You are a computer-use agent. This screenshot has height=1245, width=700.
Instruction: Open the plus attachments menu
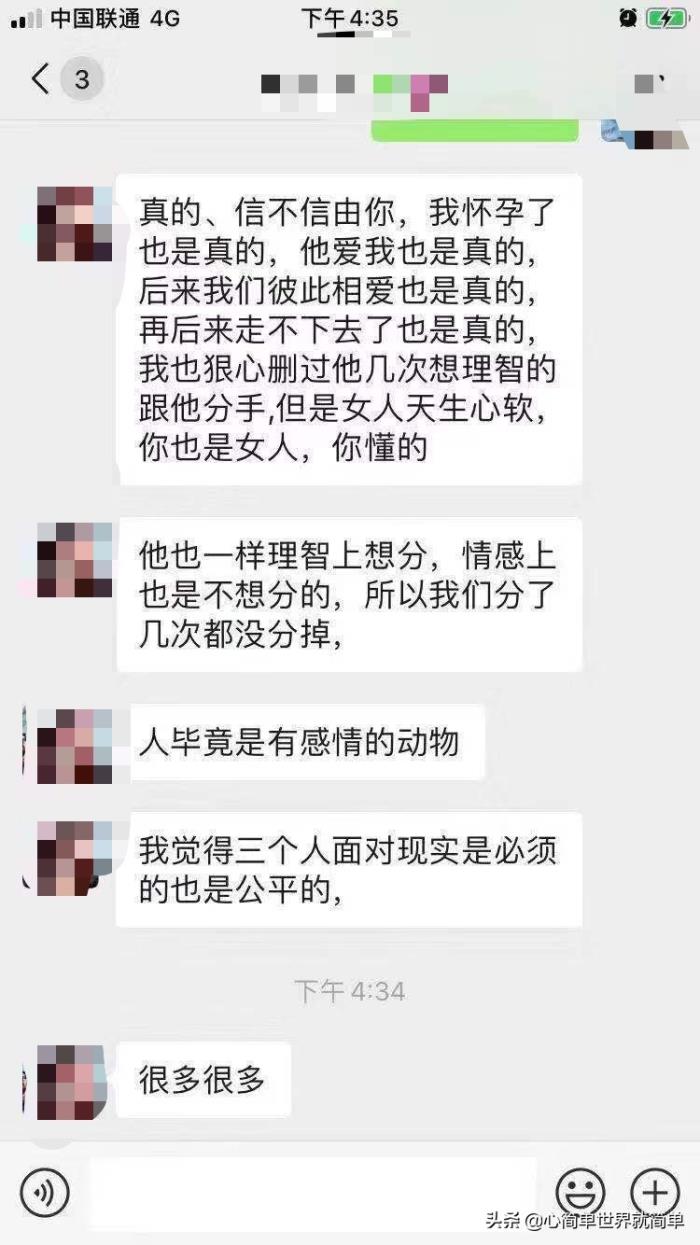coord(655,1191)
